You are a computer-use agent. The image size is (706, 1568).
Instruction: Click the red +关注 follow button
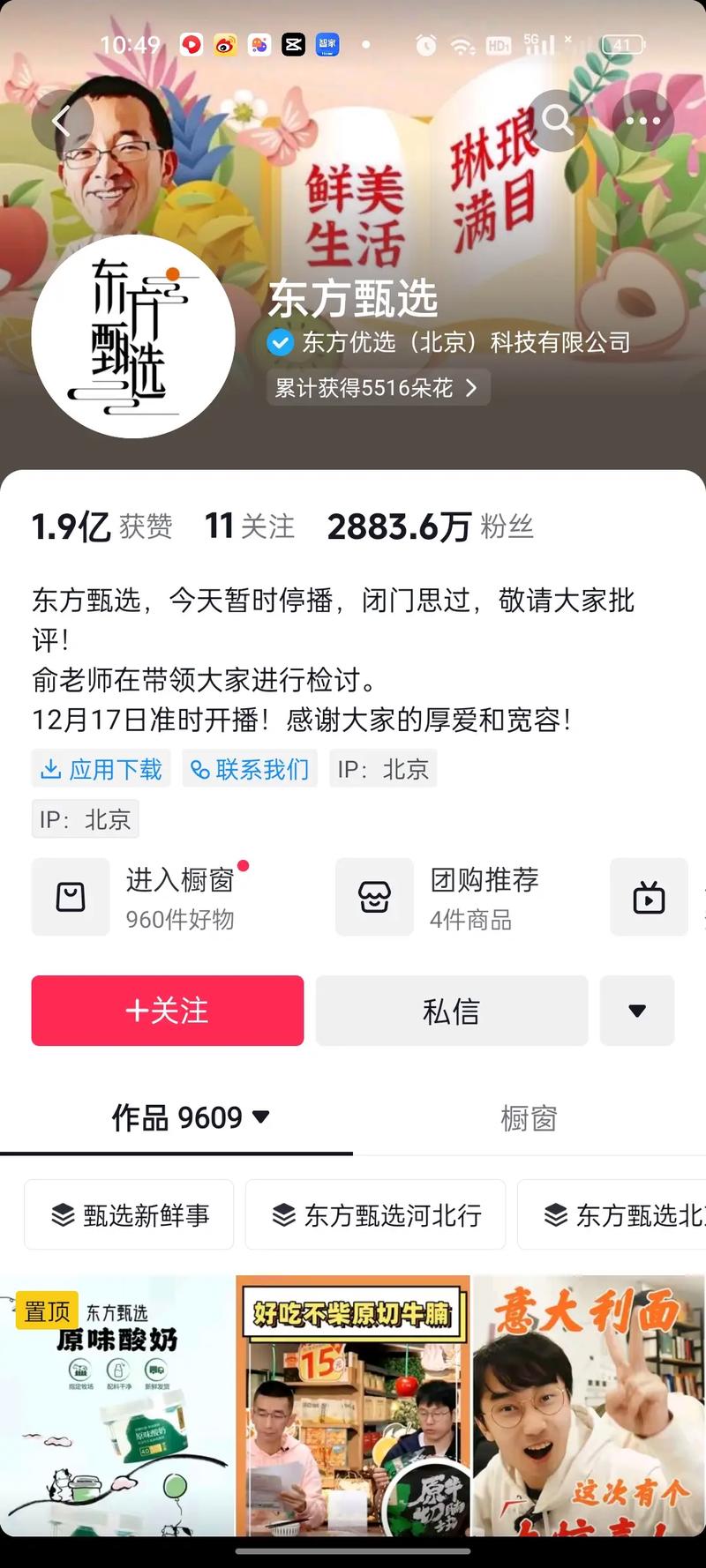point(167,1011)
